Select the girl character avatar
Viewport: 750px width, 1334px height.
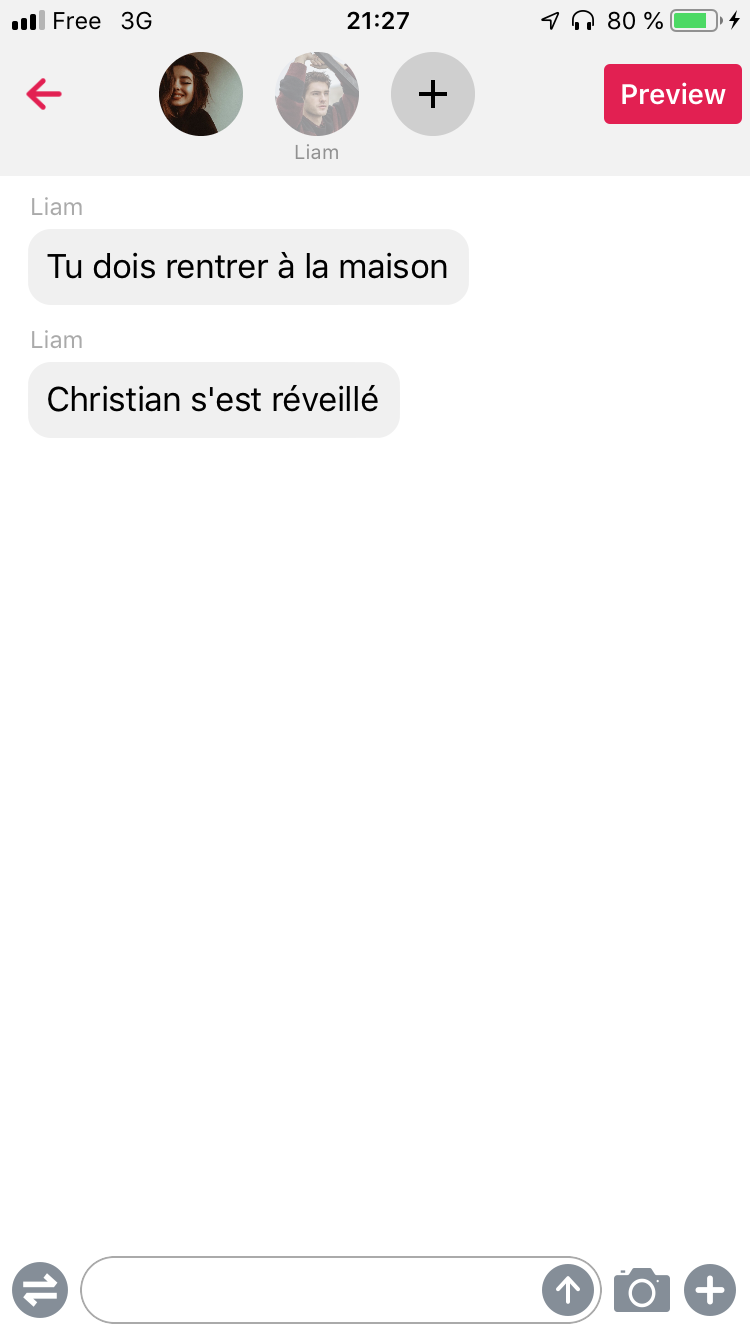click(201, 94)
